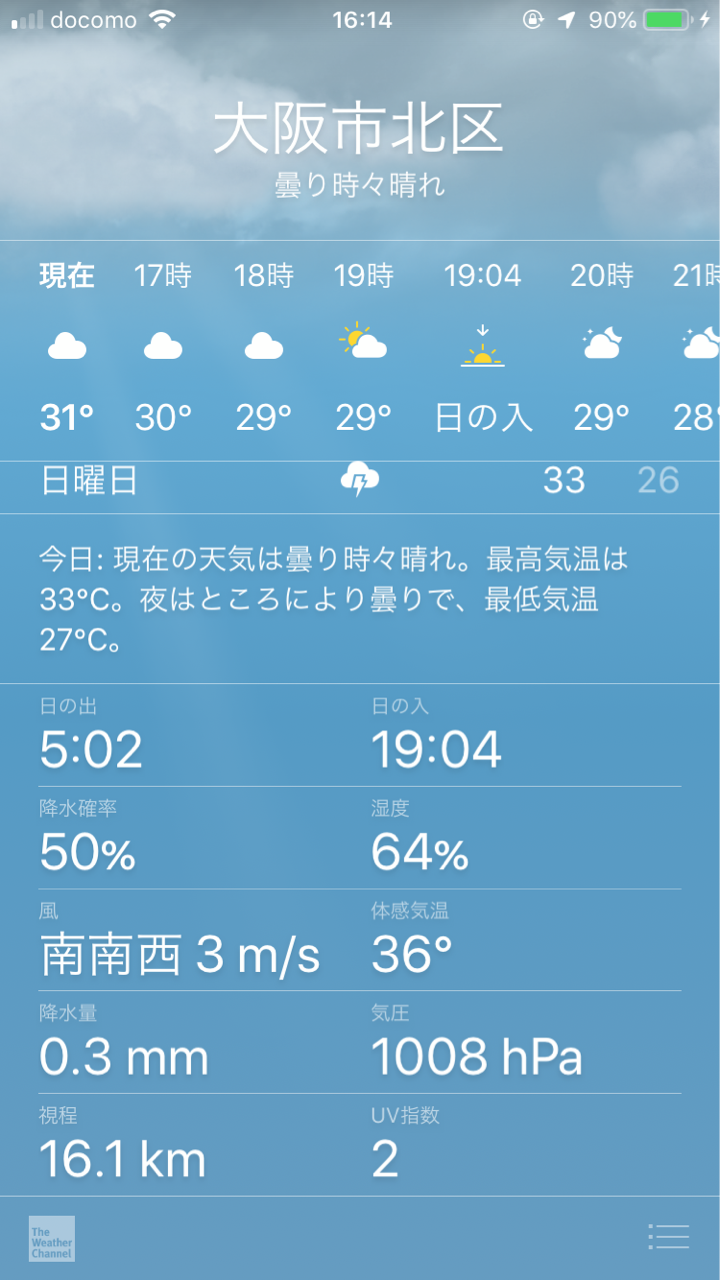Open the city list menu
This screenshot has height=1280, width=720.
tap(668, 1237)
